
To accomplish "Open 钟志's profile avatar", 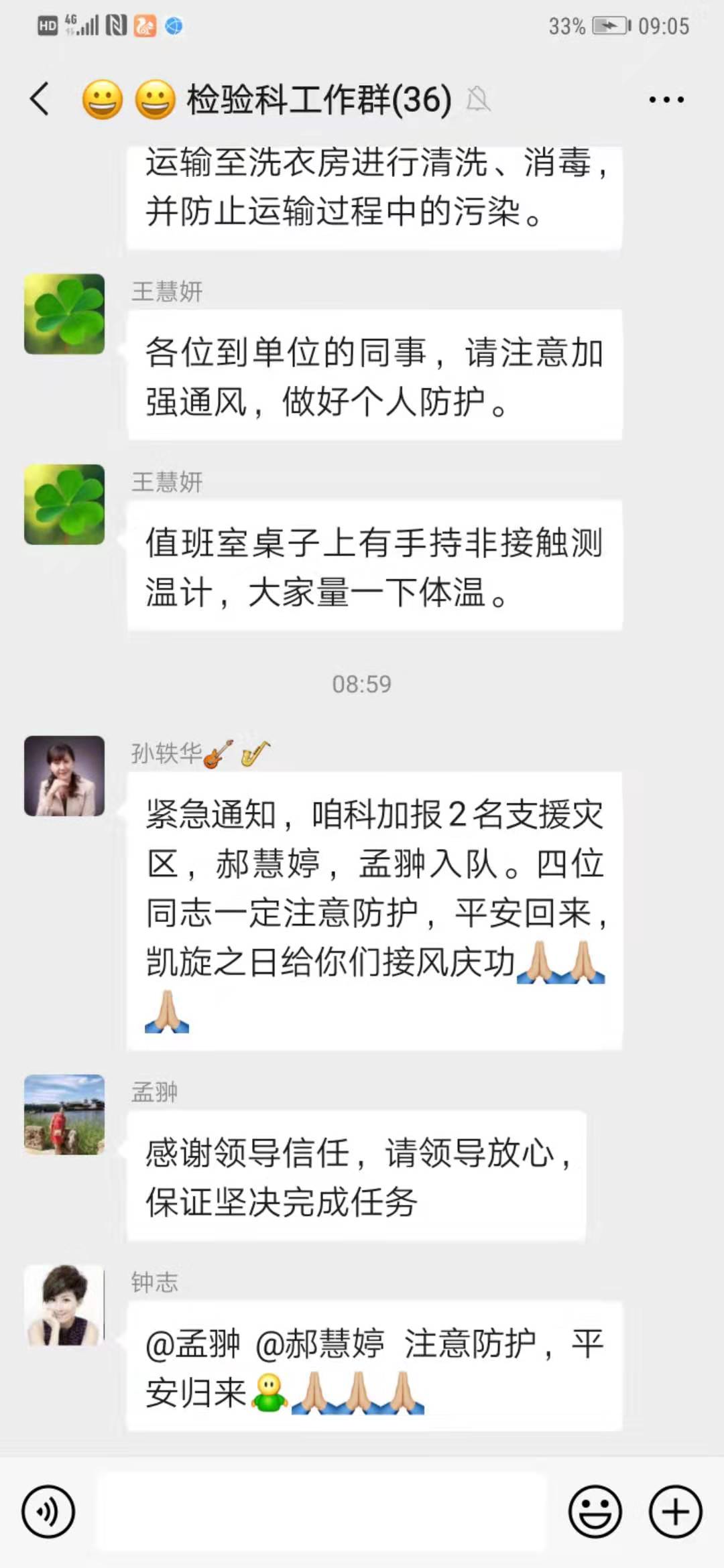I will [x=64, y=1305].
